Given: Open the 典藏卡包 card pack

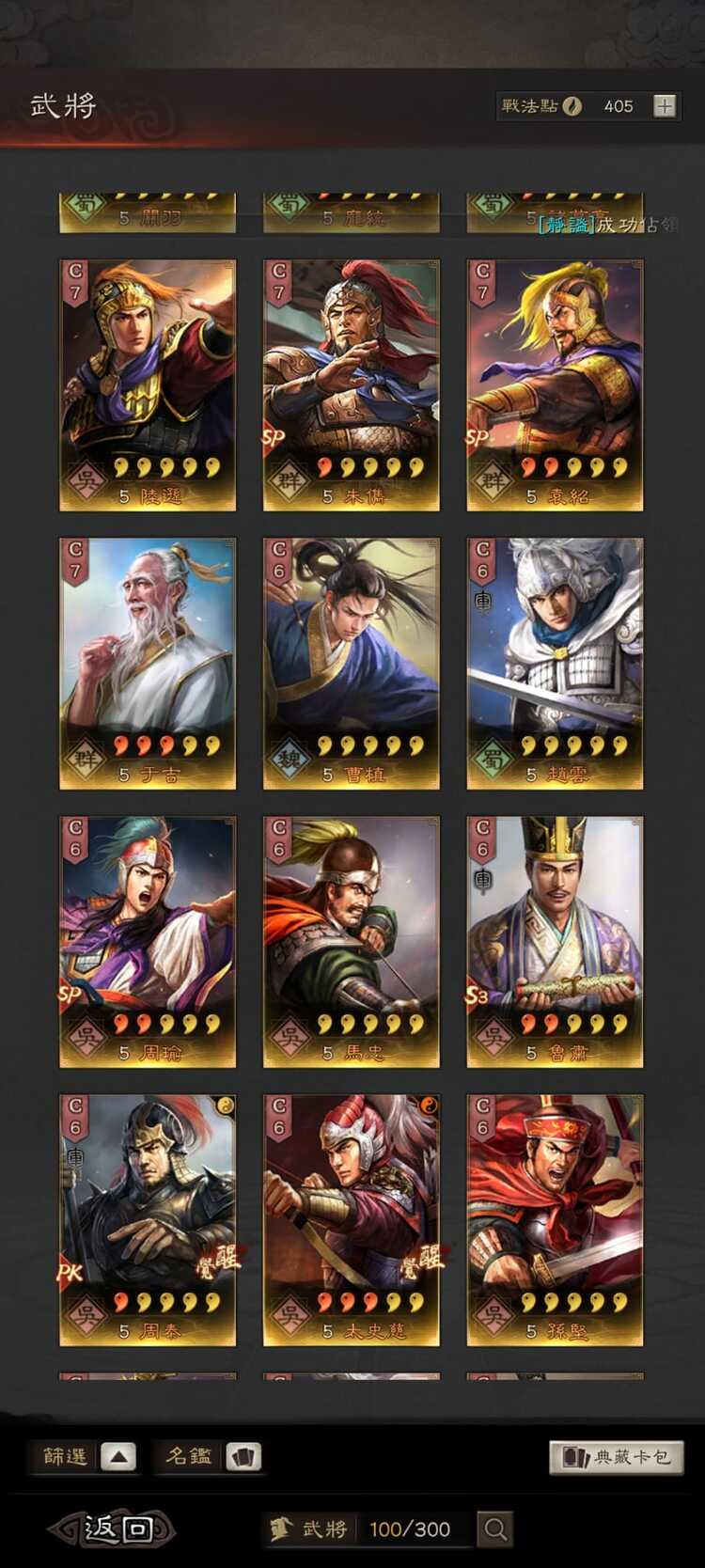Looking at the screenshot, I should coord(616,1457).
